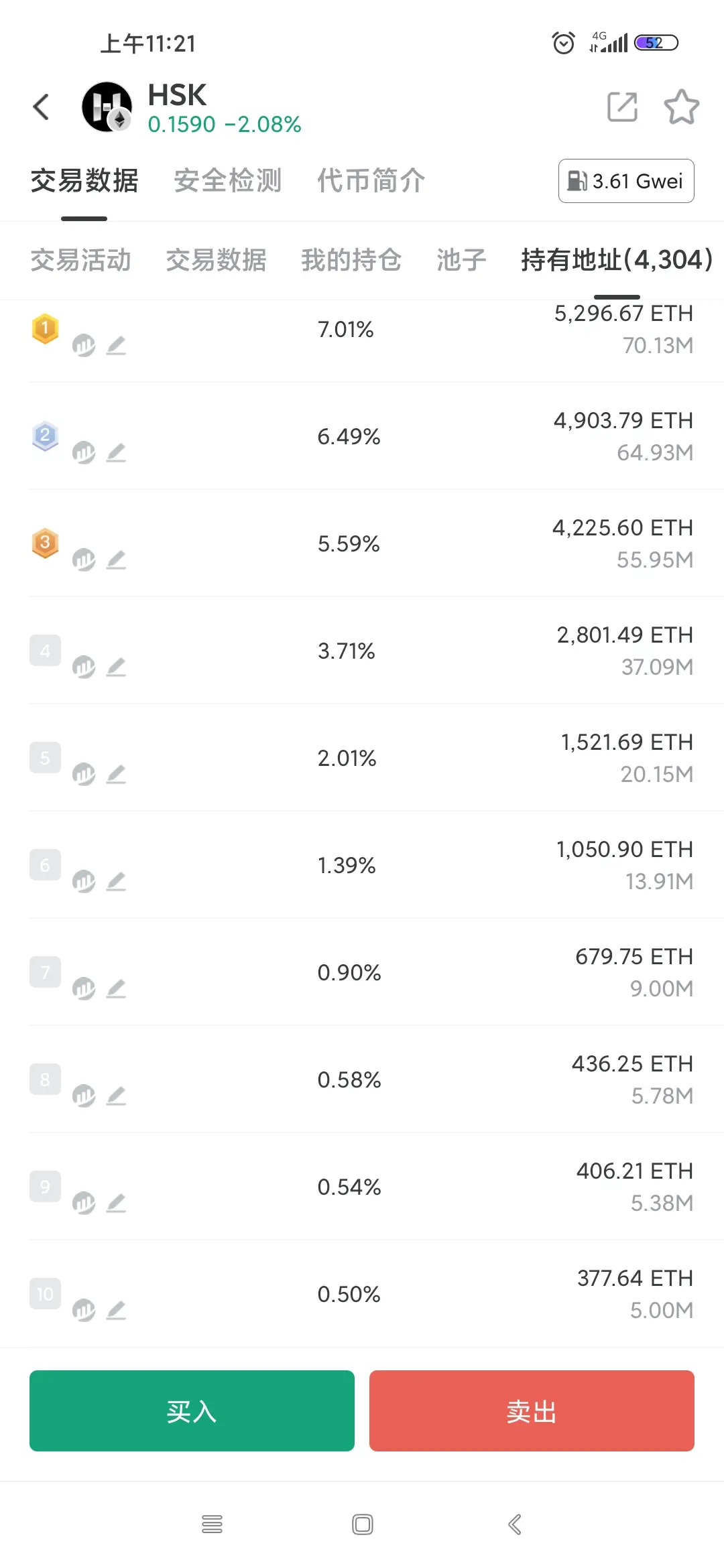724x1568 pixels.
Task: Tap the 买入 button
Action: click(x=192, y=1411)
